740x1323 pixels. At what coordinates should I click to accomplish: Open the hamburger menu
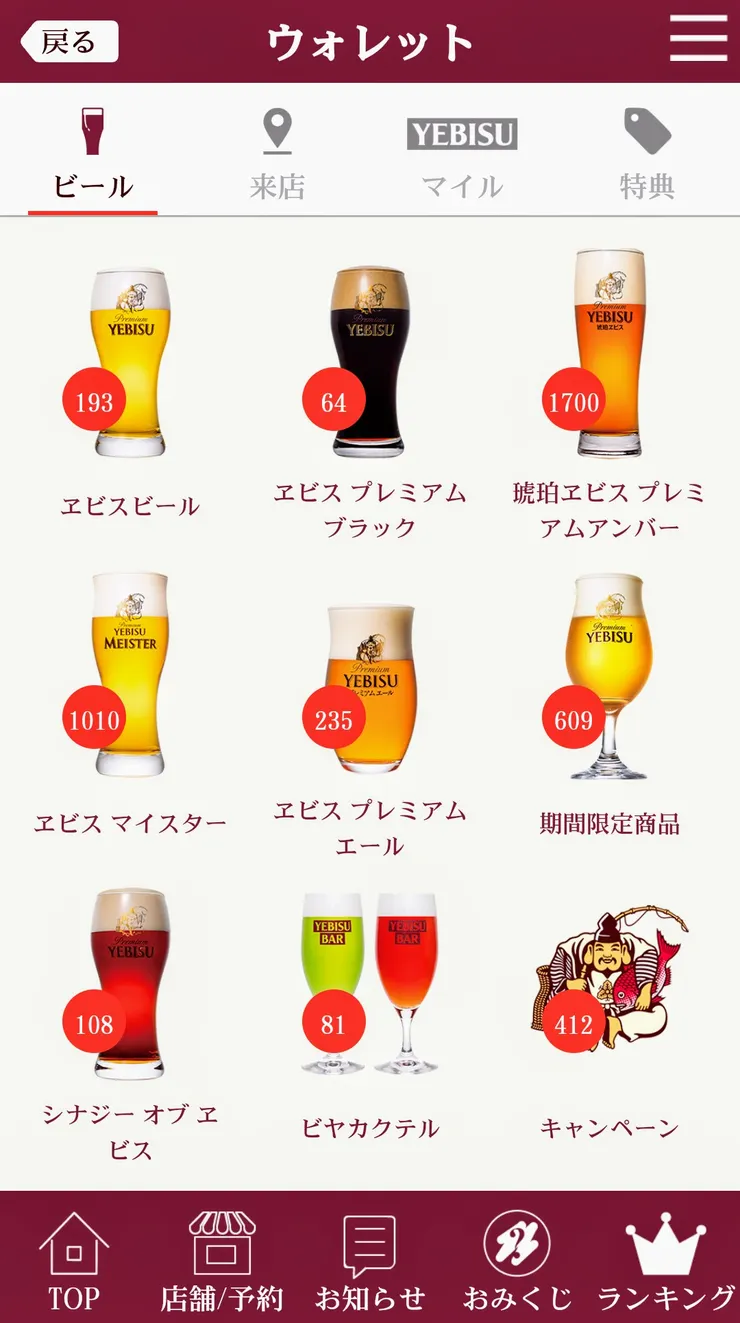[x=698, y=39]
